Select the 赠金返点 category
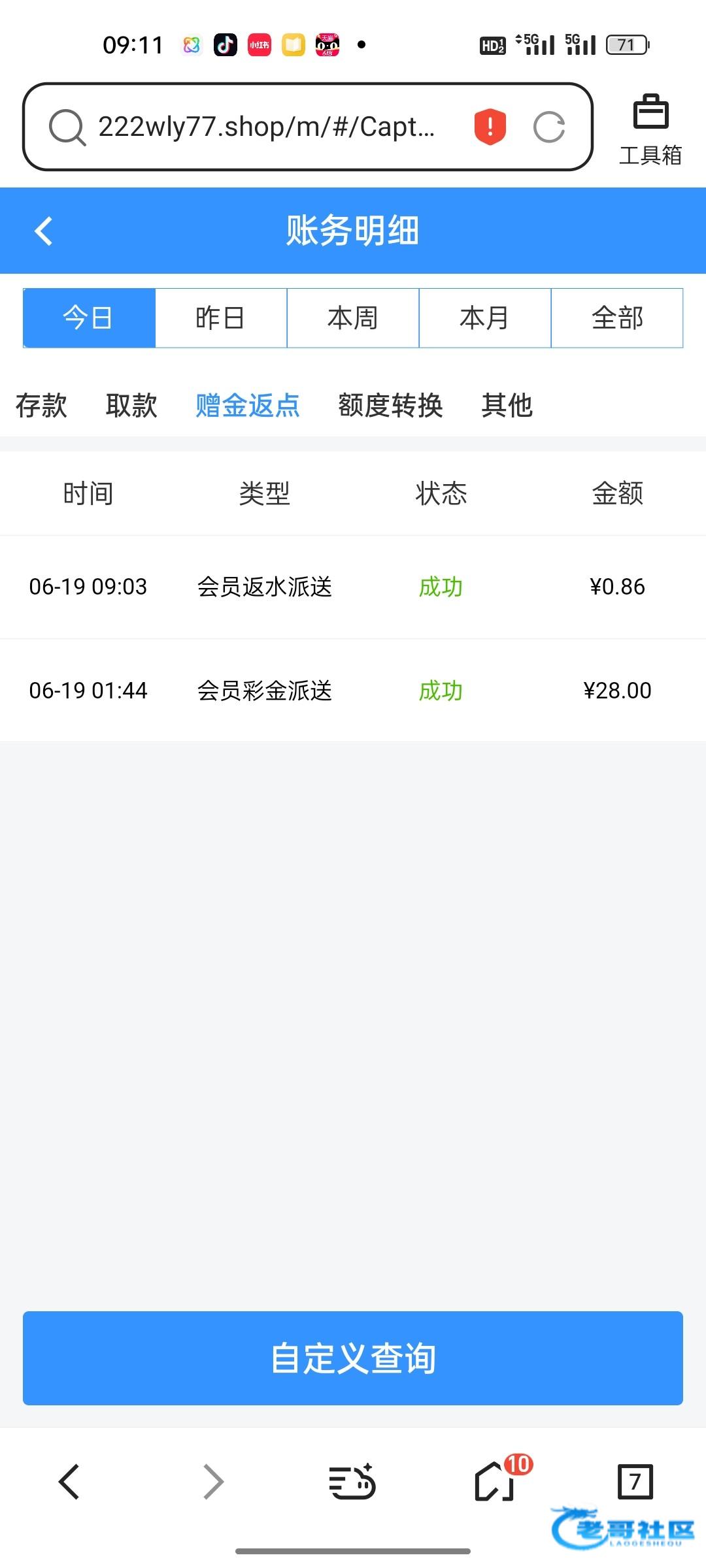Image resolution: width=706 pixels, height=1568 pixels. [x=248, y=406]
